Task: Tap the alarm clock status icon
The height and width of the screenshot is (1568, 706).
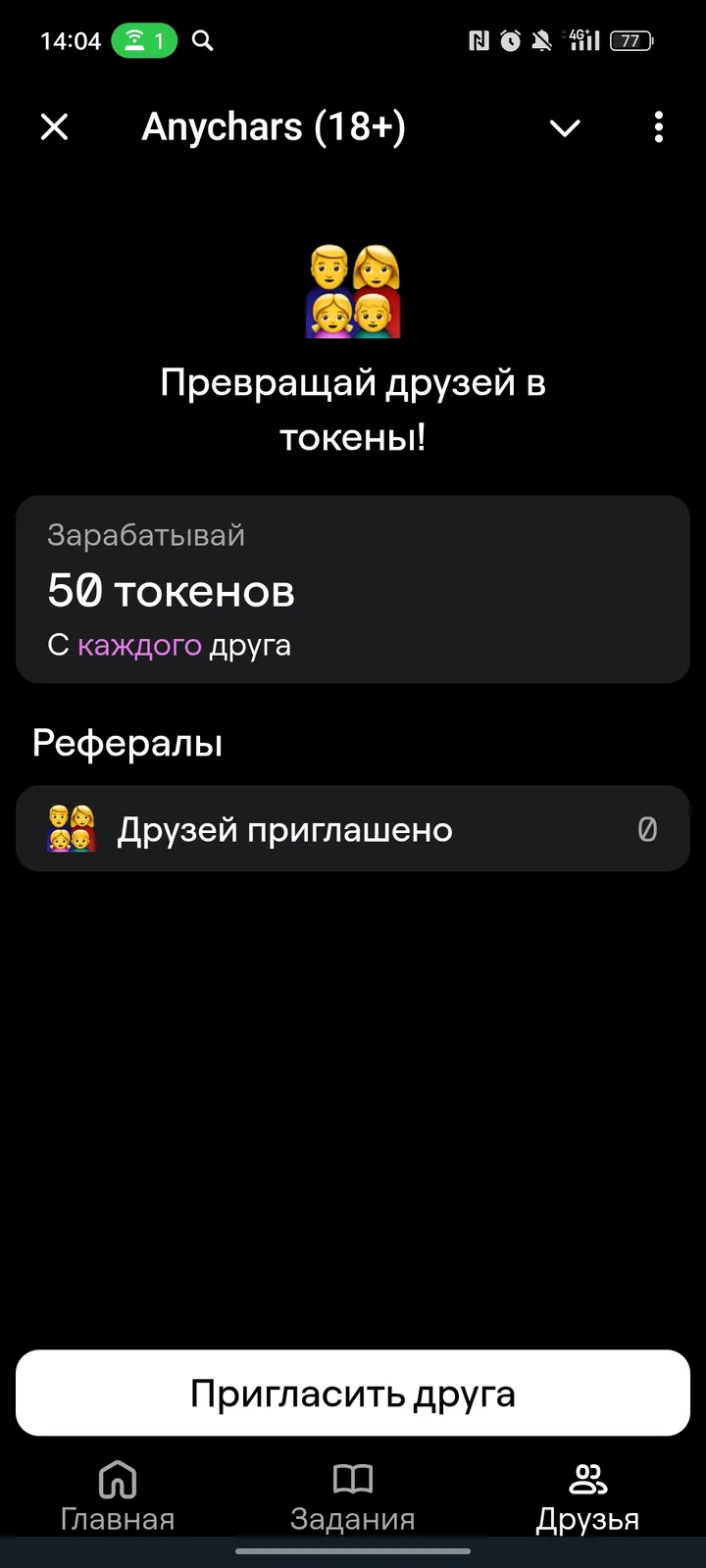Action: tap(510, 41)
